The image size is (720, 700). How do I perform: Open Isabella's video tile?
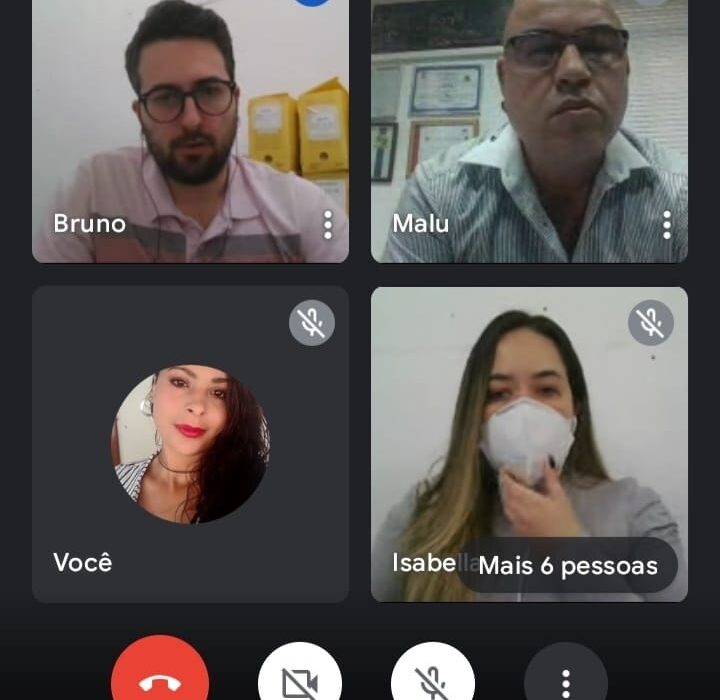point(529,420)
